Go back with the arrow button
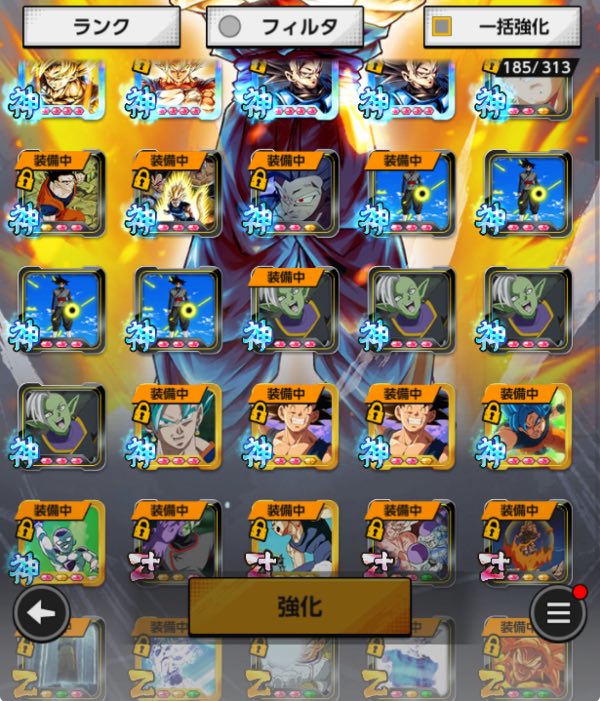Image resolution: width=600 pixels, height=701 pixels. tap(41, 613)
